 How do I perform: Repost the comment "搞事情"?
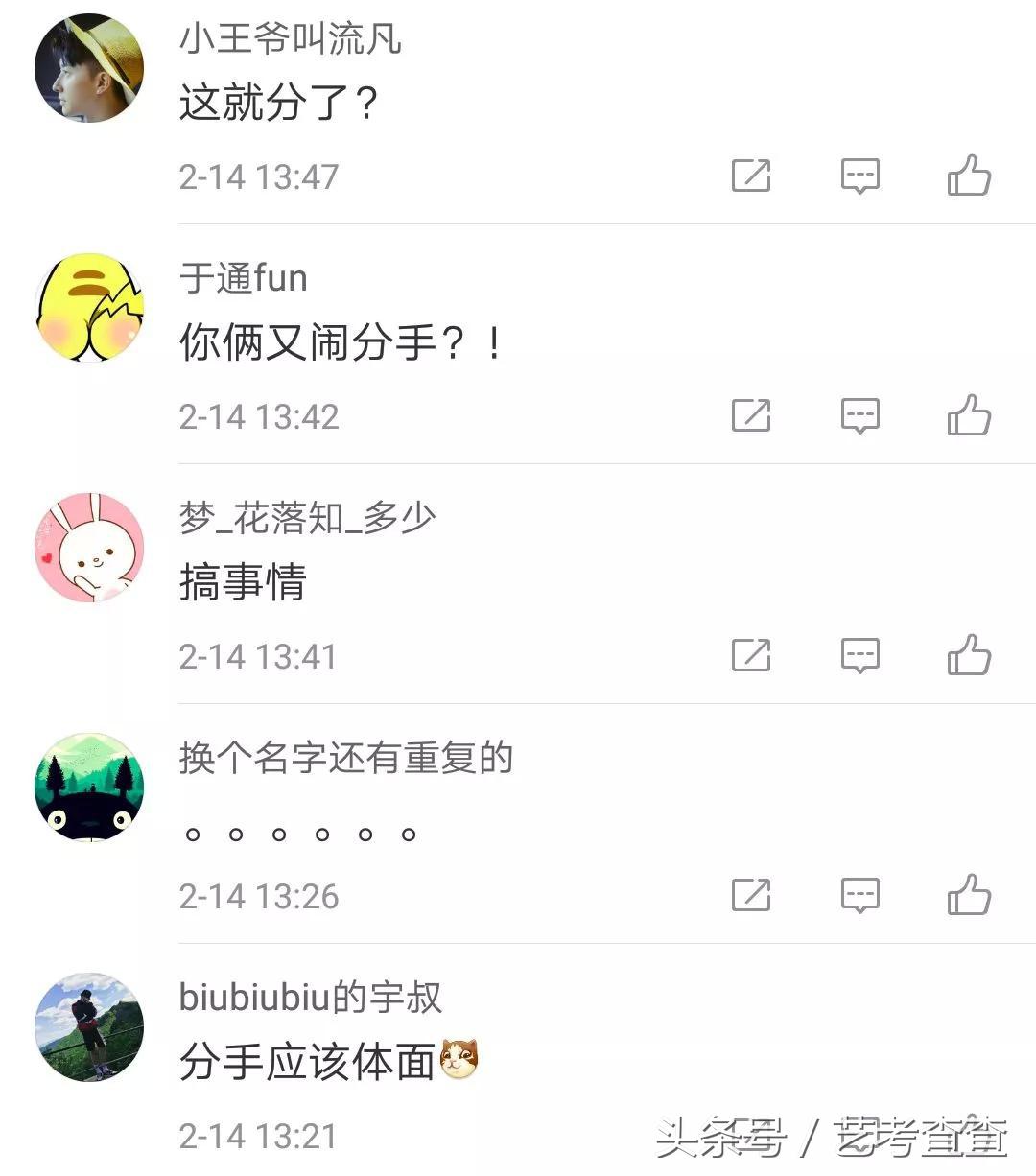[x=751, y=656]
